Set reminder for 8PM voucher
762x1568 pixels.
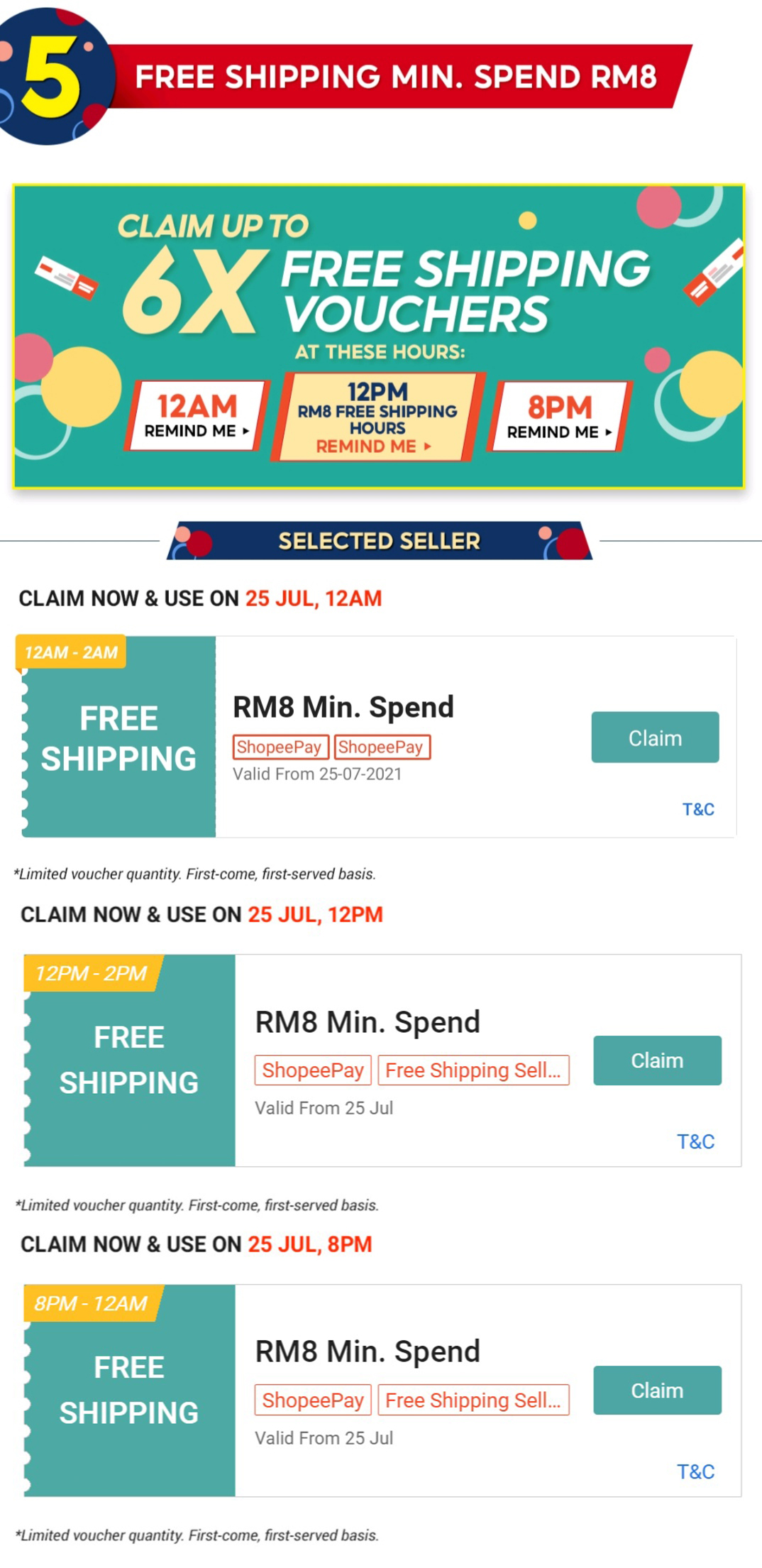(559, 417)
